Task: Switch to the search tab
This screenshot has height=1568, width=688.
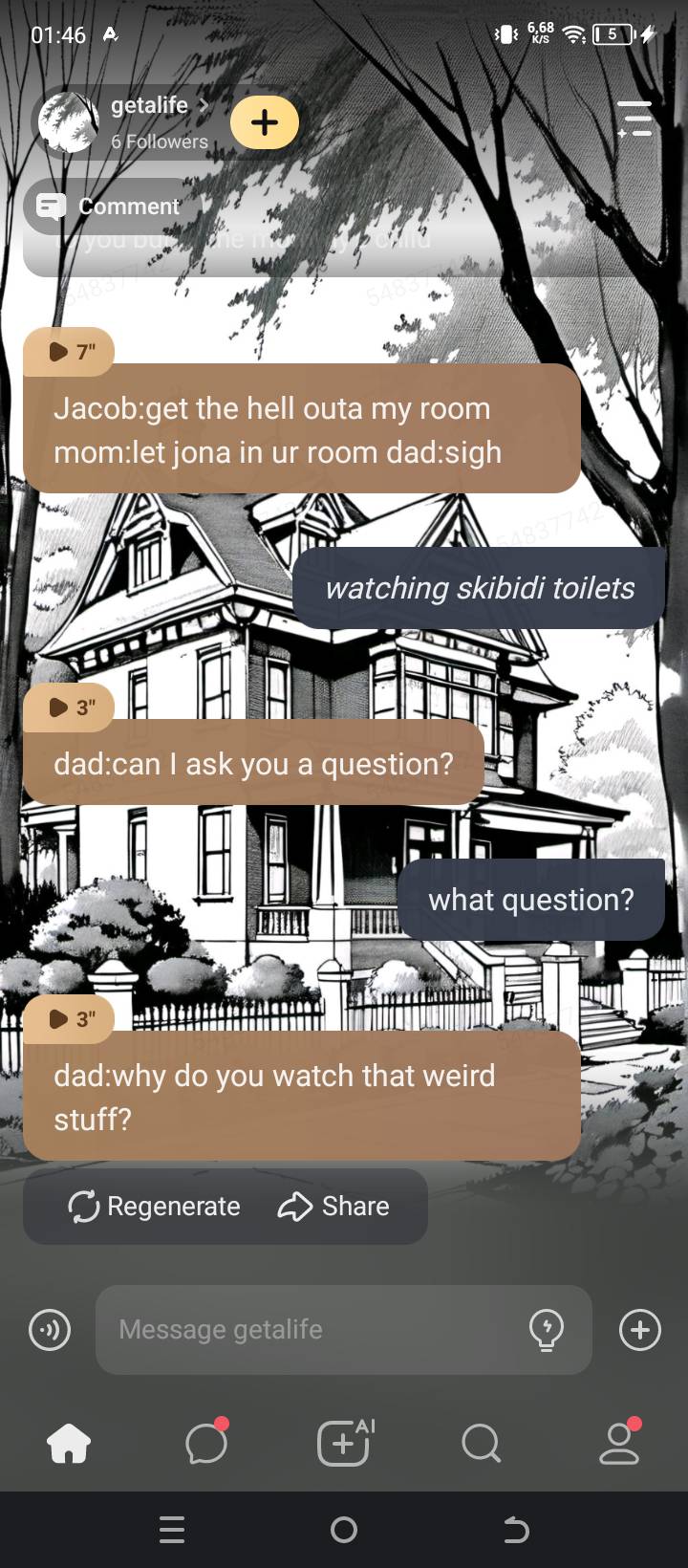Action: (481, 1444)
